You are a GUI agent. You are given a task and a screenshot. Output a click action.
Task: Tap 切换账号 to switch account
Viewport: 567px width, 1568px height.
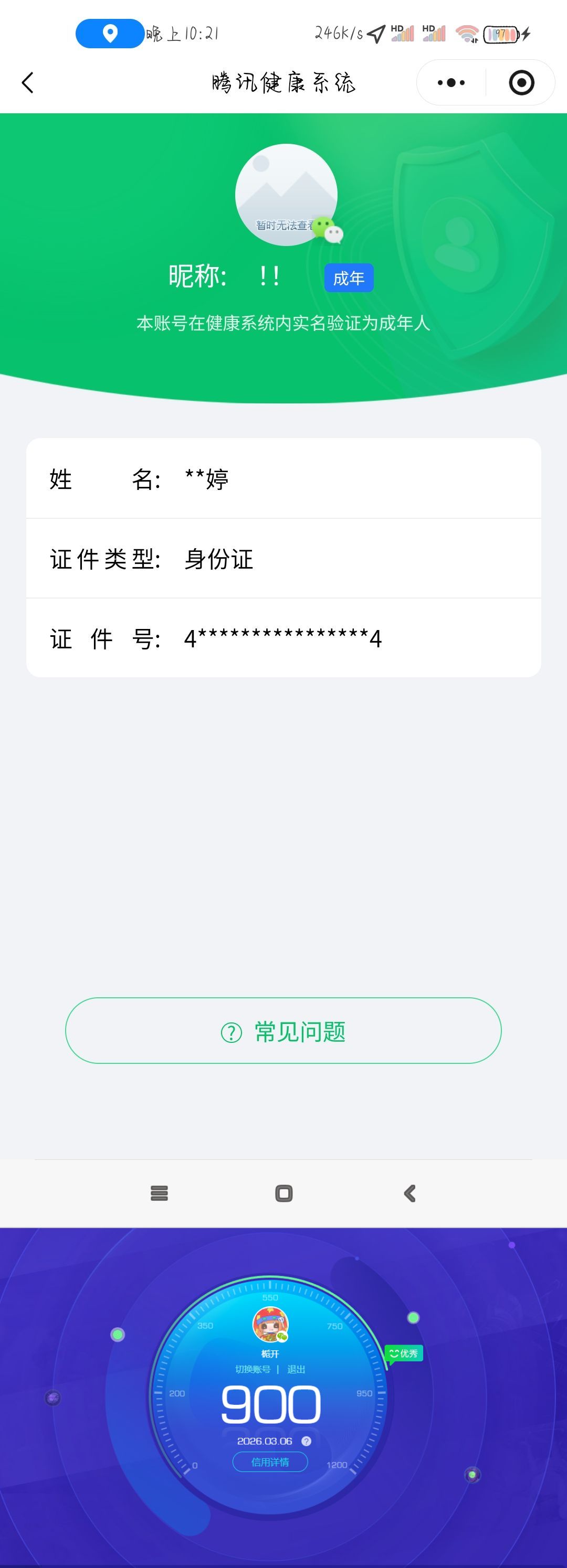[253, 1369]
